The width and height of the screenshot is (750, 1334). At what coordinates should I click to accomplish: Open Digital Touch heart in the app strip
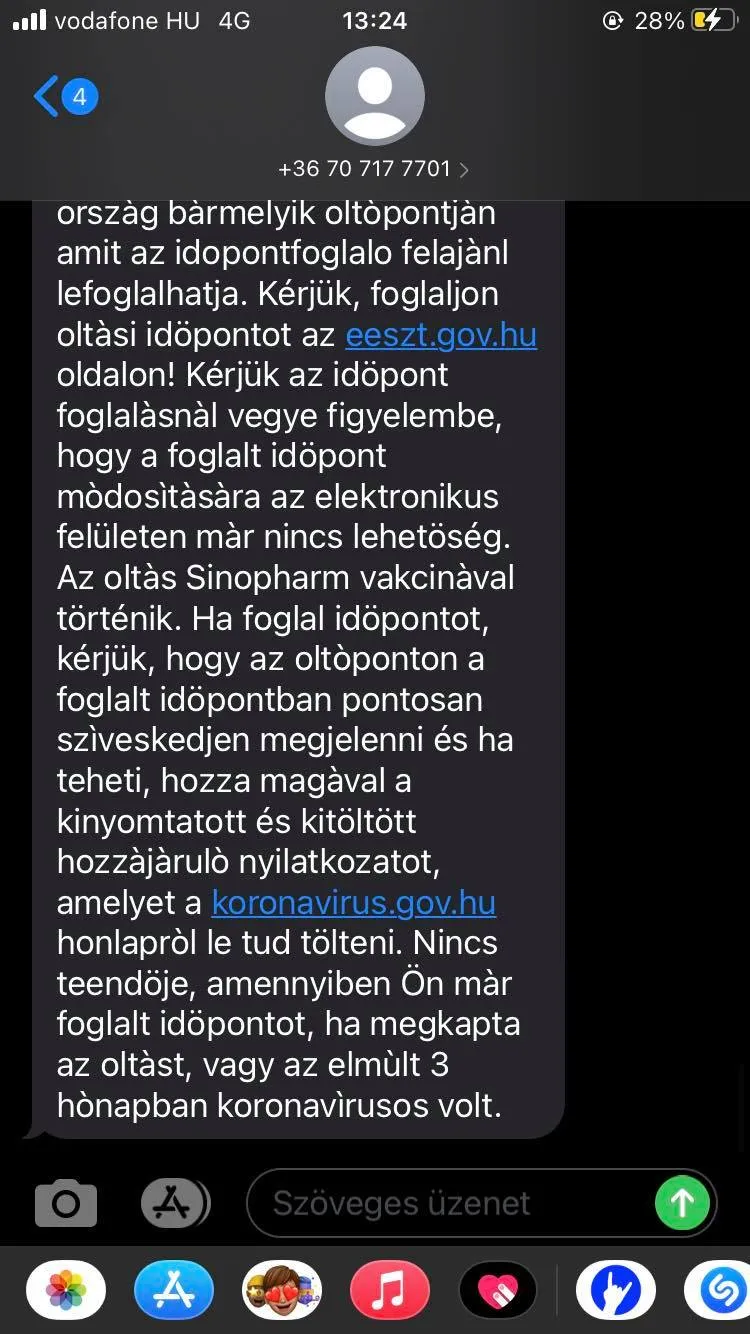[x=498, y=1289]
